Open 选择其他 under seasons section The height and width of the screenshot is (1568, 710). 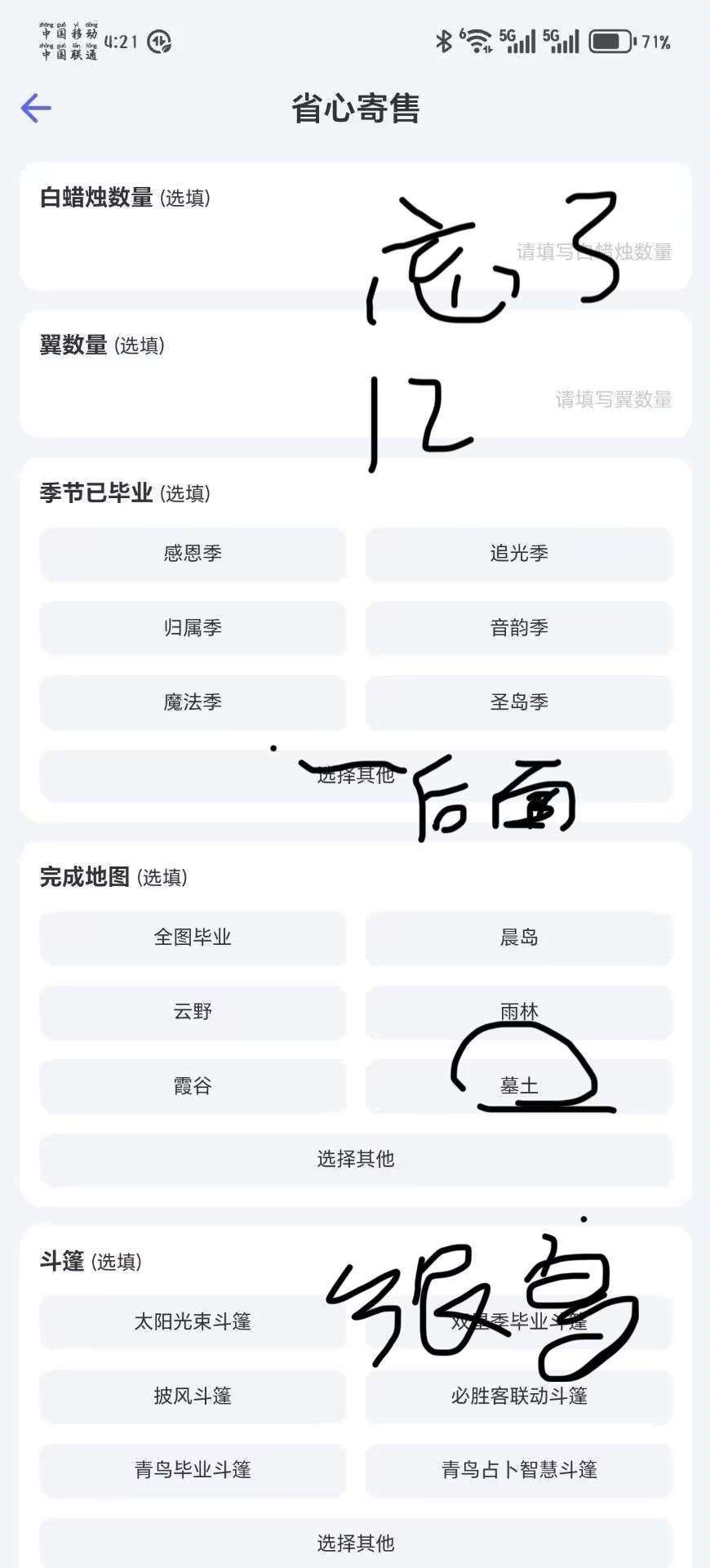coord(355,777)
